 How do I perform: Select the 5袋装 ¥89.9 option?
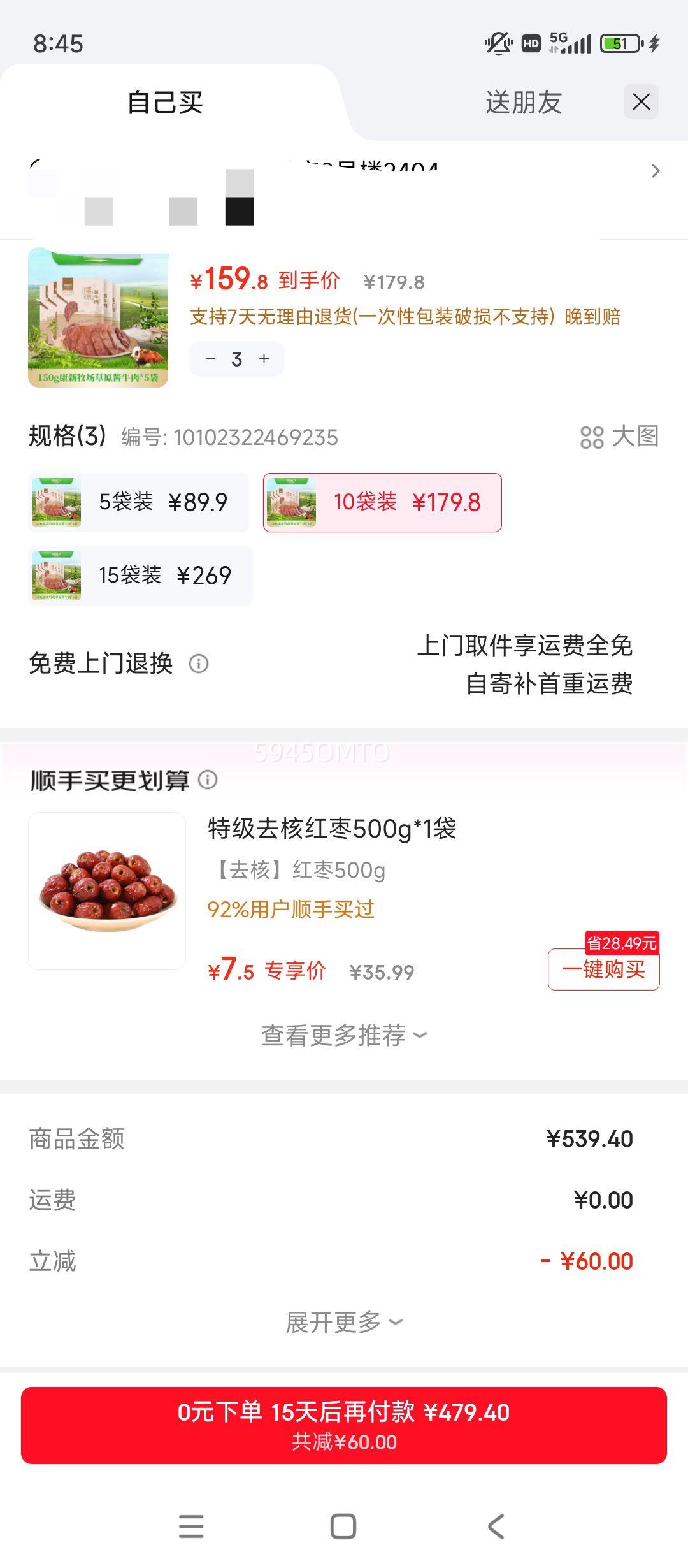[139, 502]
